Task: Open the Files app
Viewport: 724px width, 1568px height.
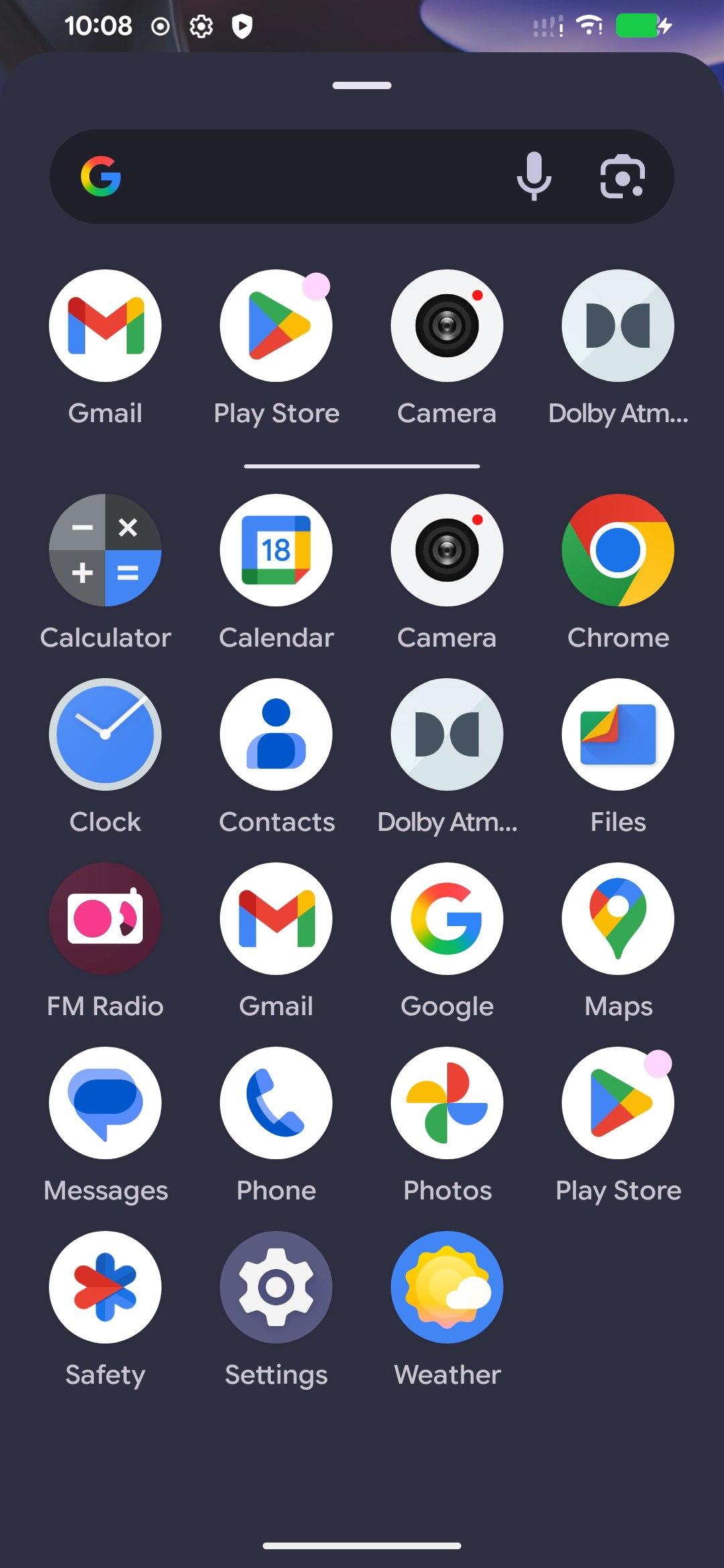Action: [618, 734]
